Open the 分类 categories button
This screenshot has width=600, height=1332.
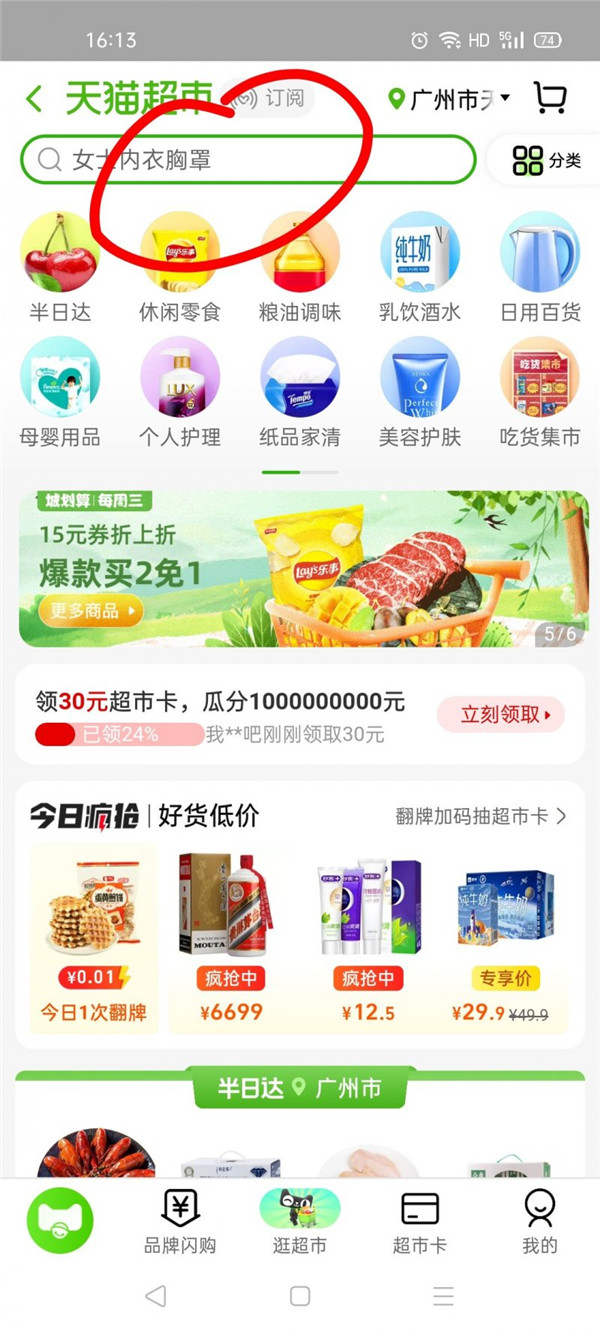[546, 160]
